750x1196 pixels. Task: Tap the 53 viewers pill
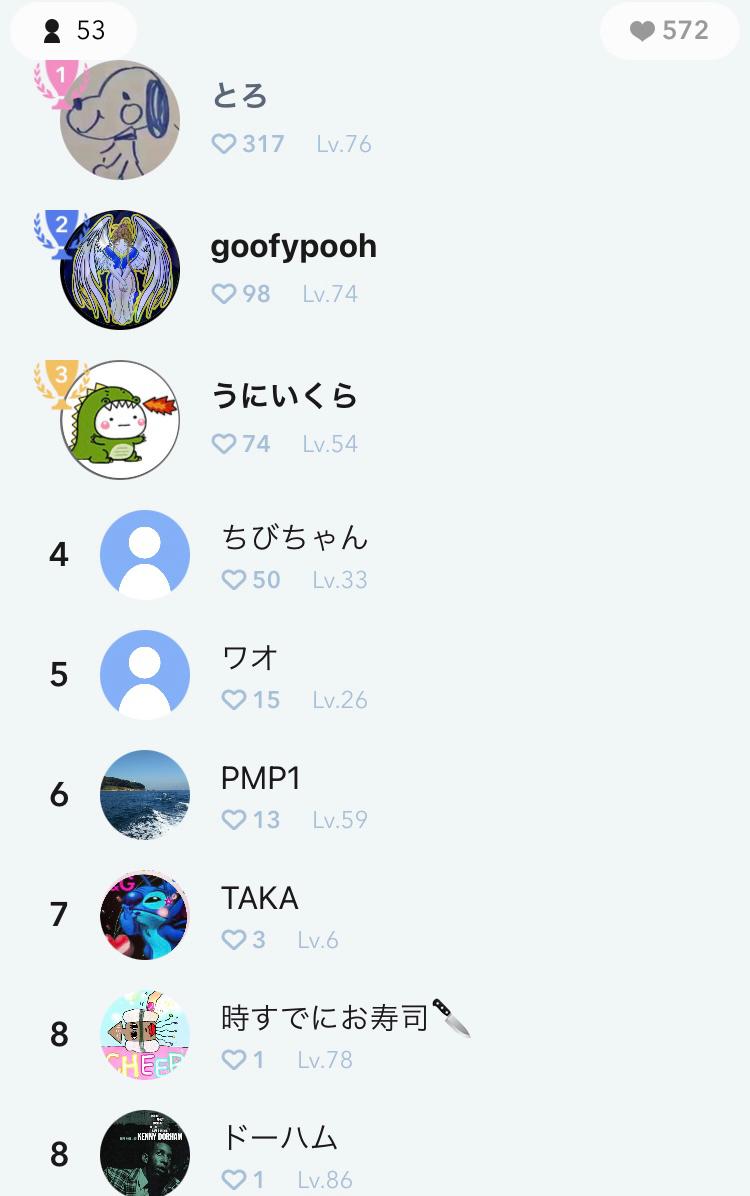click(74, 31)
